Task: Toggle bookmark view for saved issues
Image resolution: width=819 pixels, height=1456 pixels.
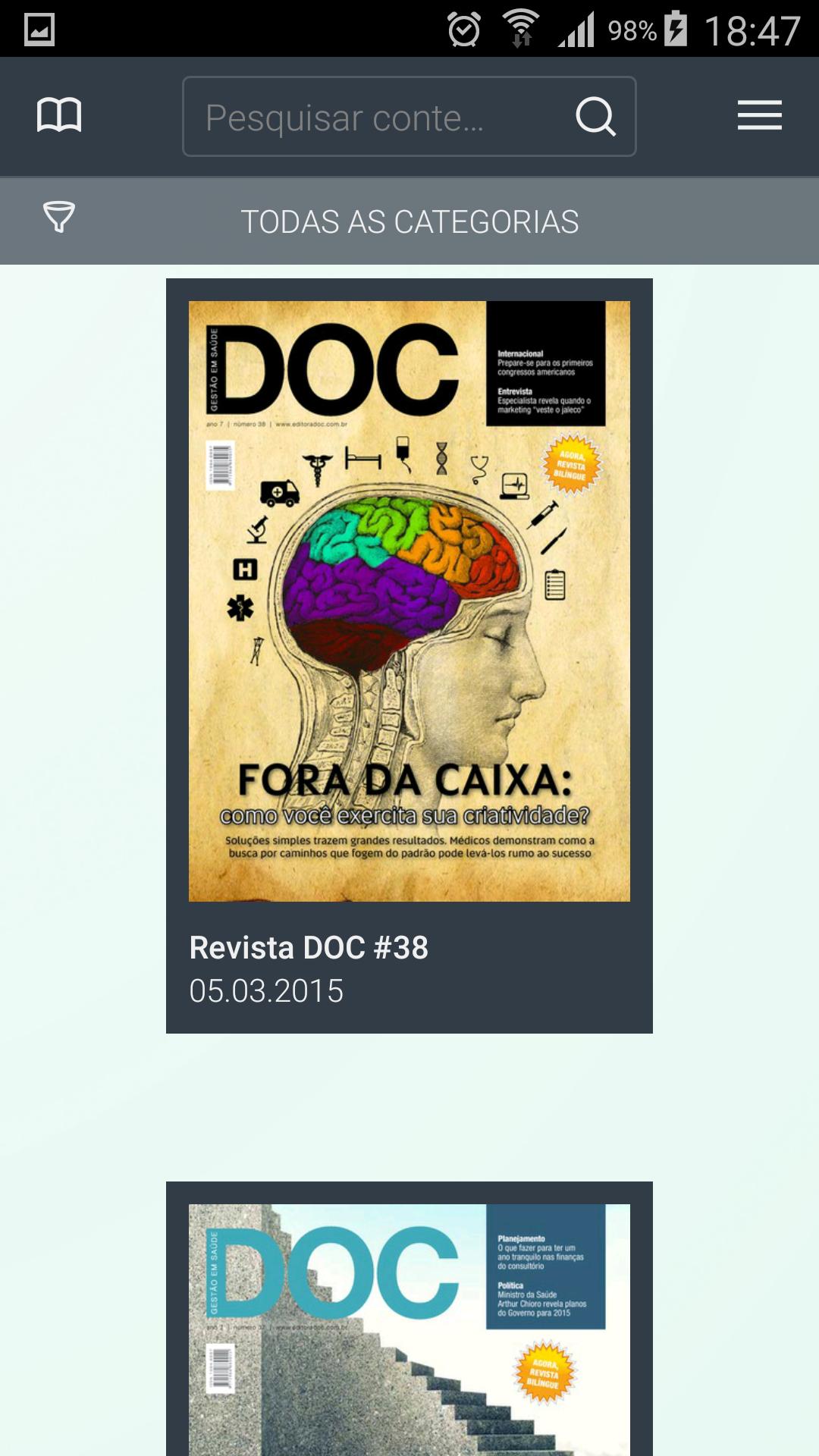Action: 60,115
